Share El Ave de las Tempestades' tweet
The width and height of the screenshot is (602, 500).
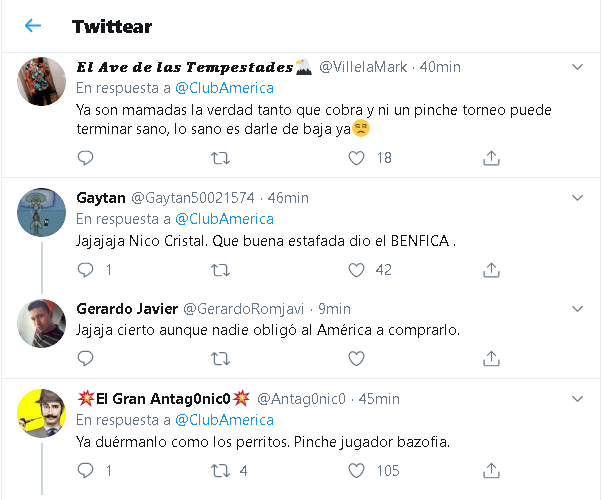point(491,158)
